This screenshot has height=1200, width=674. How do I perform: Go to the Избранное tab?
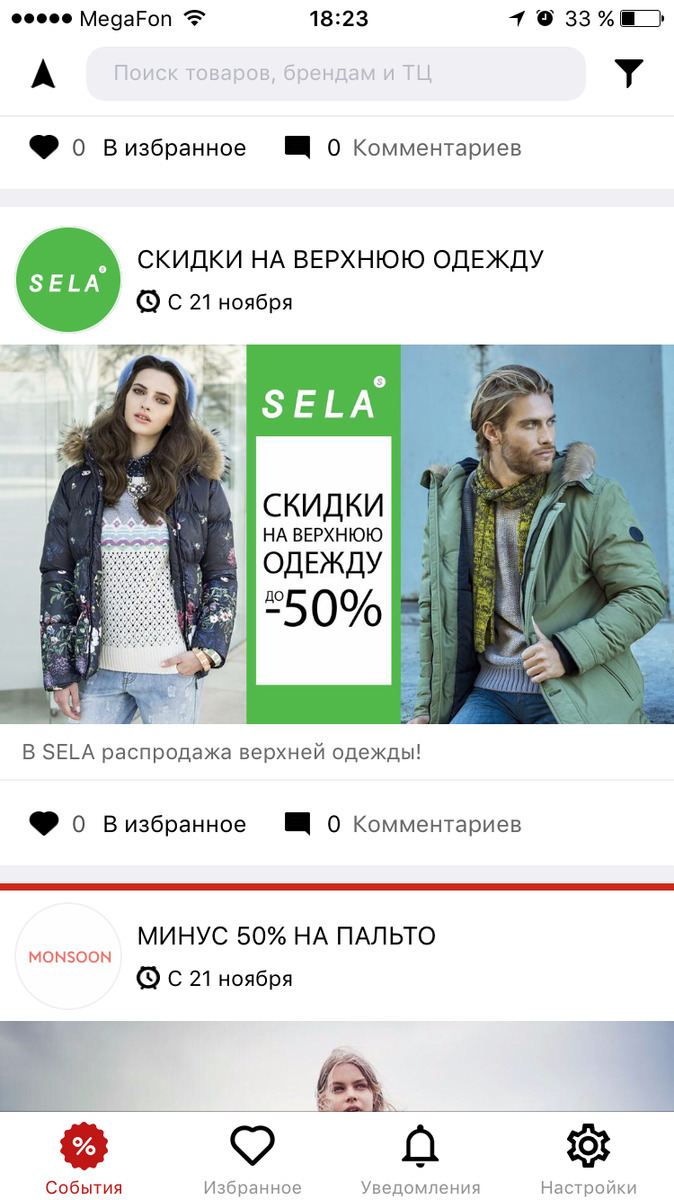(252, 1160)
